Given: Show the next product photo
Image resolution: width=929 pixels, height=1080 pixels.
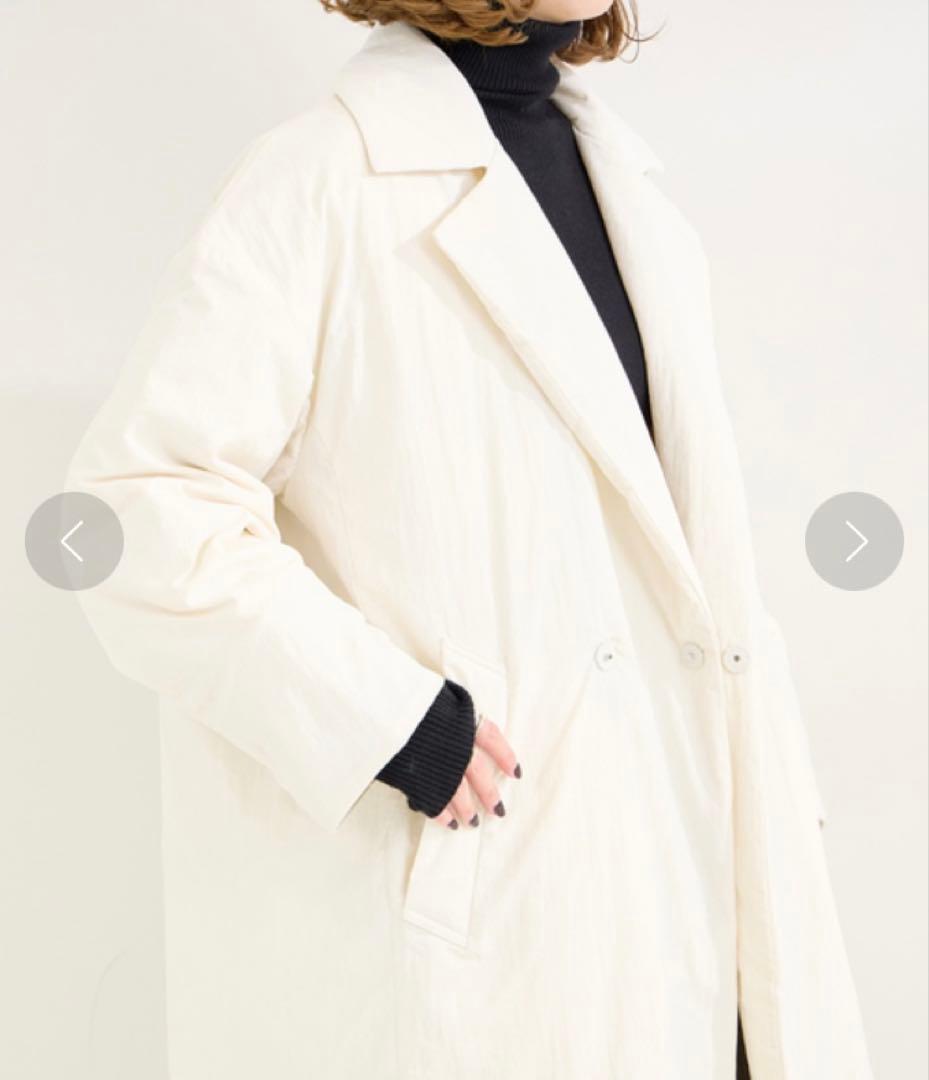Looking at the screenshot, I should [x=854, y=541].
